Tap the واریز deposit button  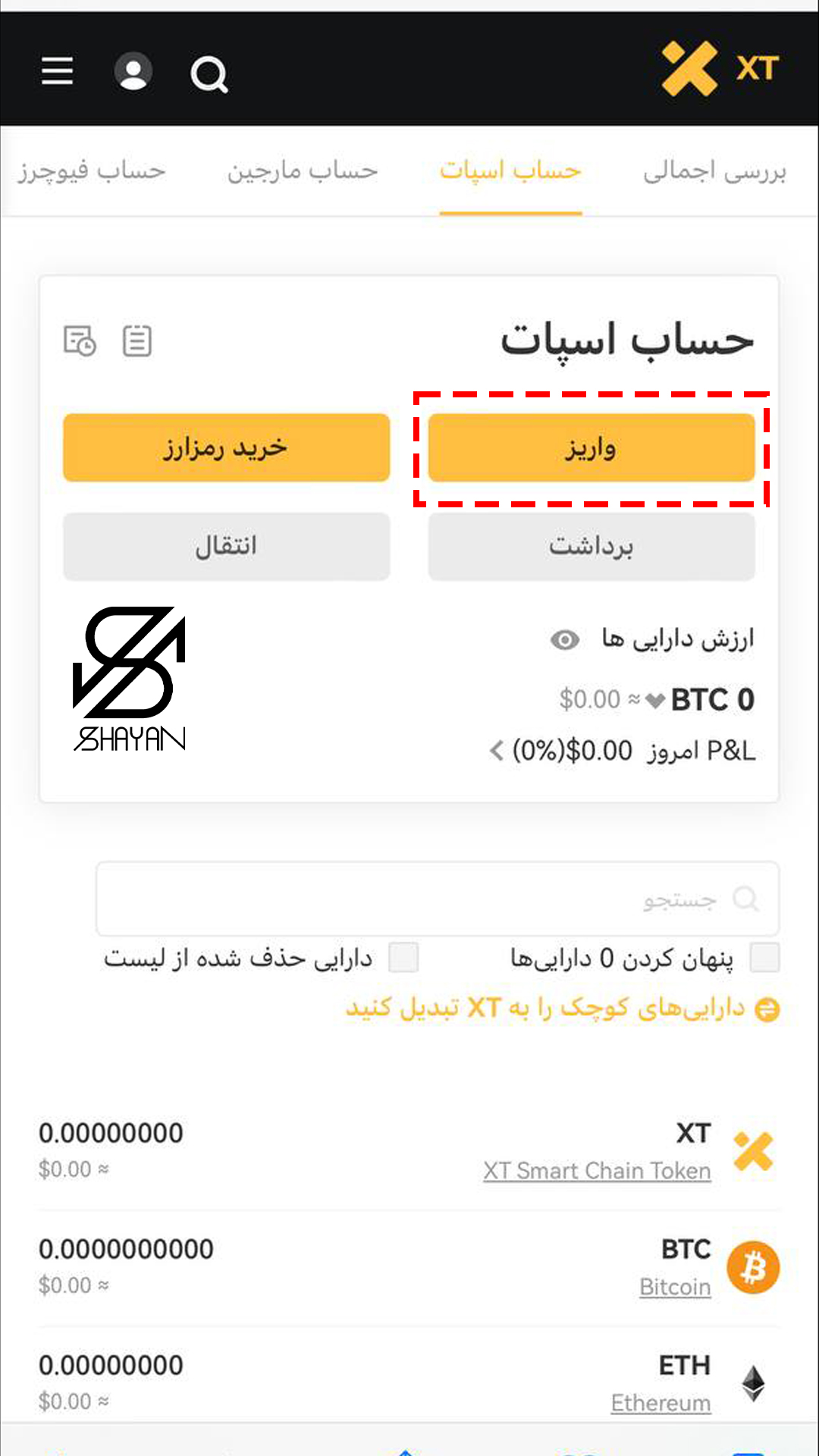click(x=591, y=447)
